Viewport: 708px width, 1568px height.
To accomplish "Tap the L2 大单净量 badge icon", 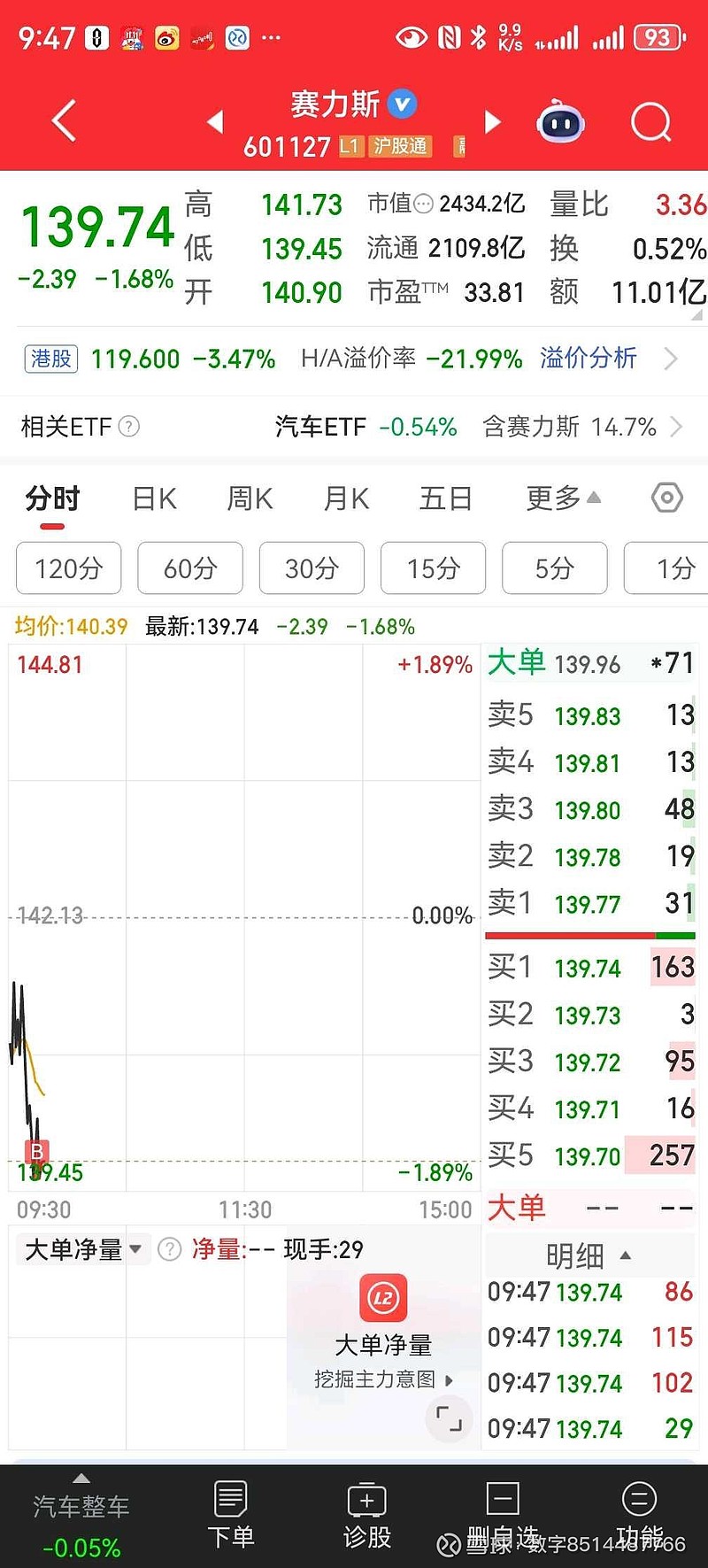I will (x=382, y=1298).
